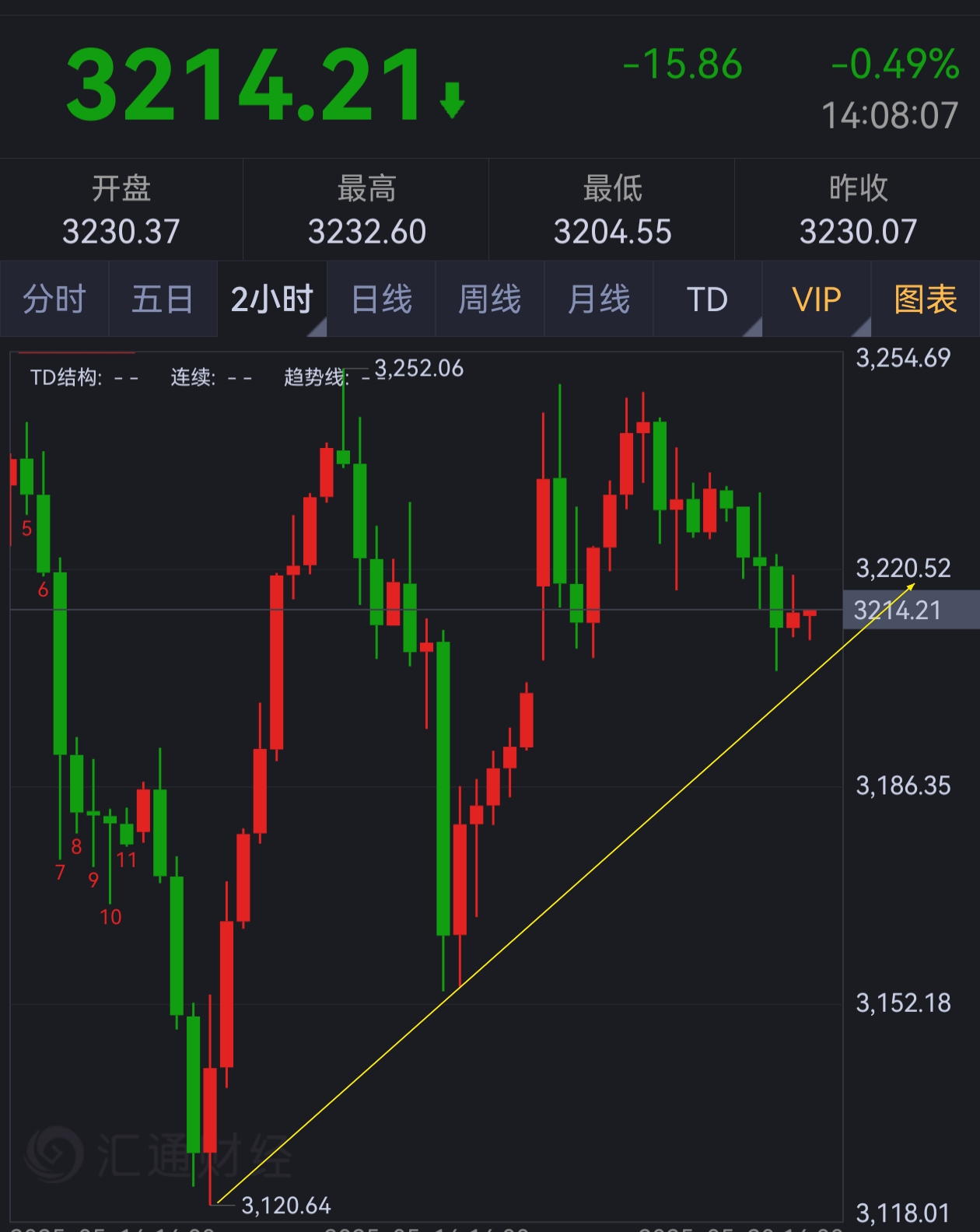Open the VIP indicators tab
This screenshot has width=980, height=1232.
pyautogui.click(x=816, y=299)
